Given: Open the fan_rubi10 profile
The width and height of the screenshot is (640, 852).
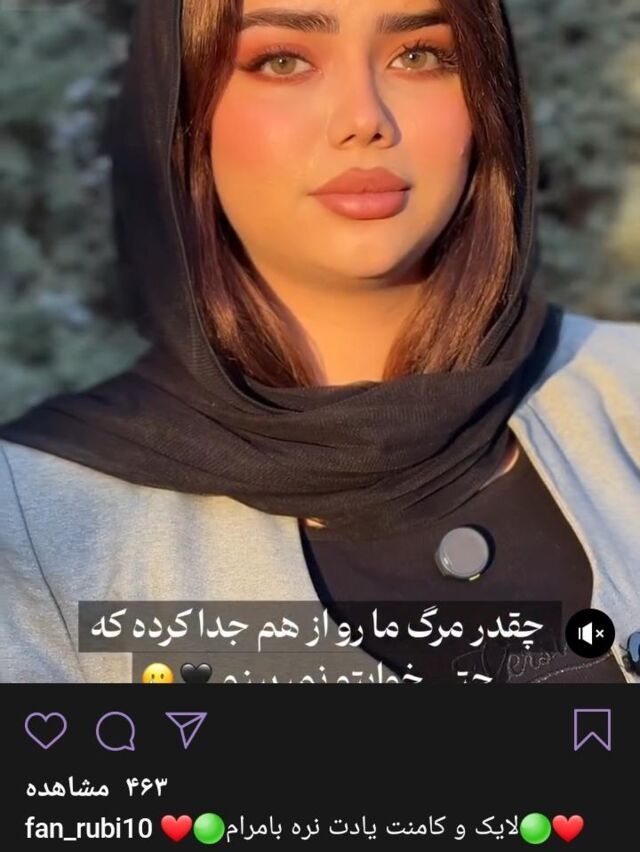Looking at the screenshot, I should coord(89,828).
